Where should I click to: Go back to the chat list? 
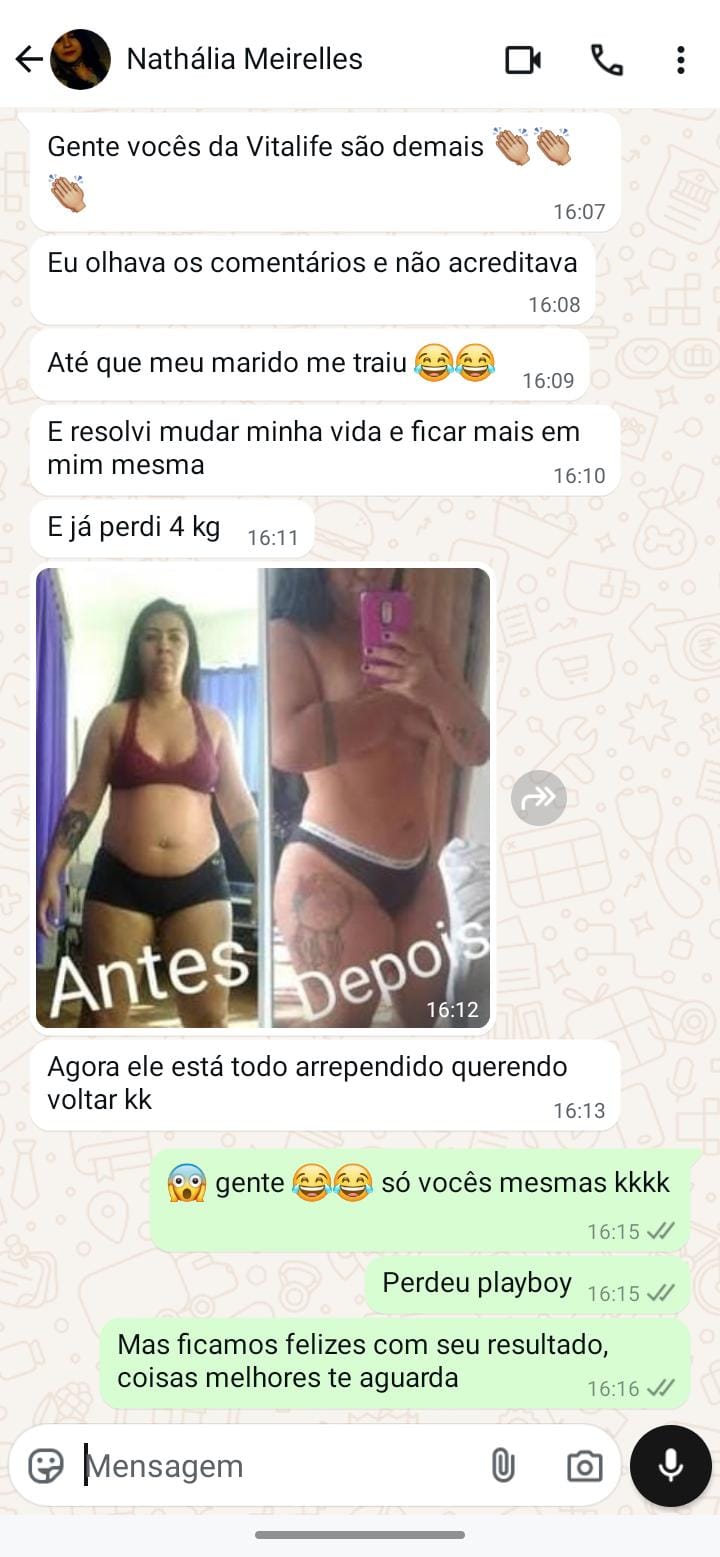[27, 60]
